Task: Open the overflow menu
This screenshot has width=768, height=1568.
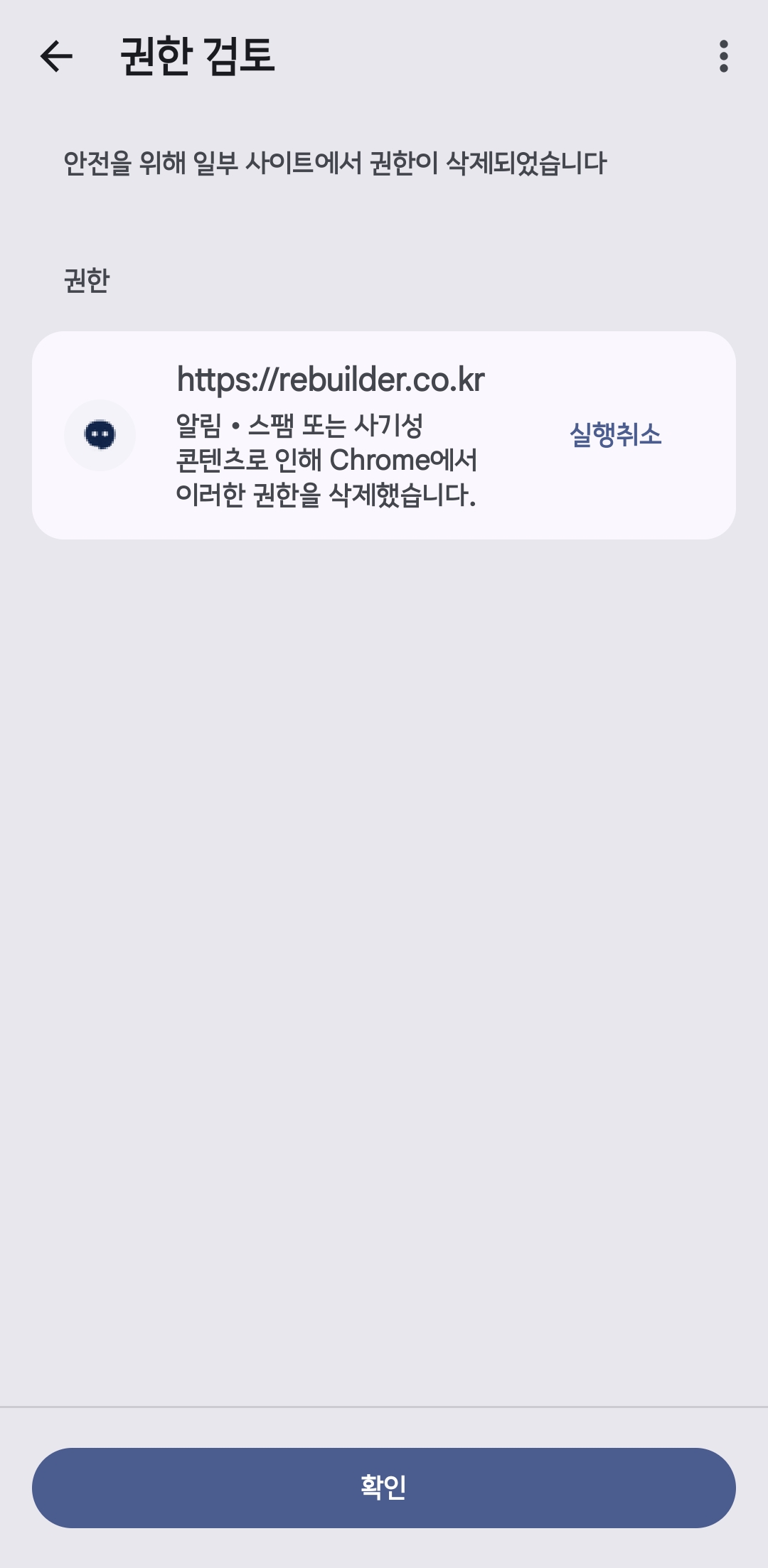Action: click(x=723, y=56)
